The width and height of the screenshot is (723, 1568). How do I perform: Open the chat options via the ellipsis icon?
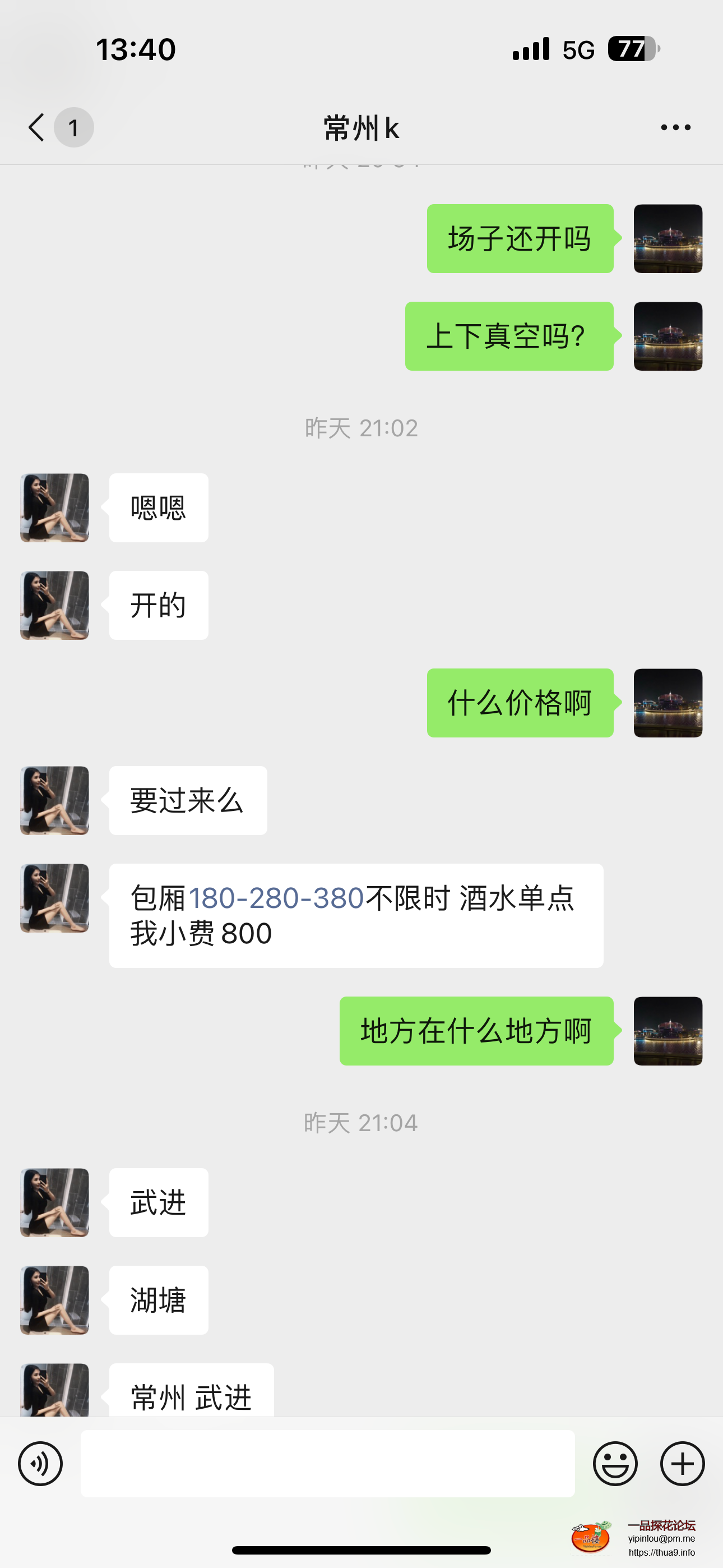pos(675,127)
